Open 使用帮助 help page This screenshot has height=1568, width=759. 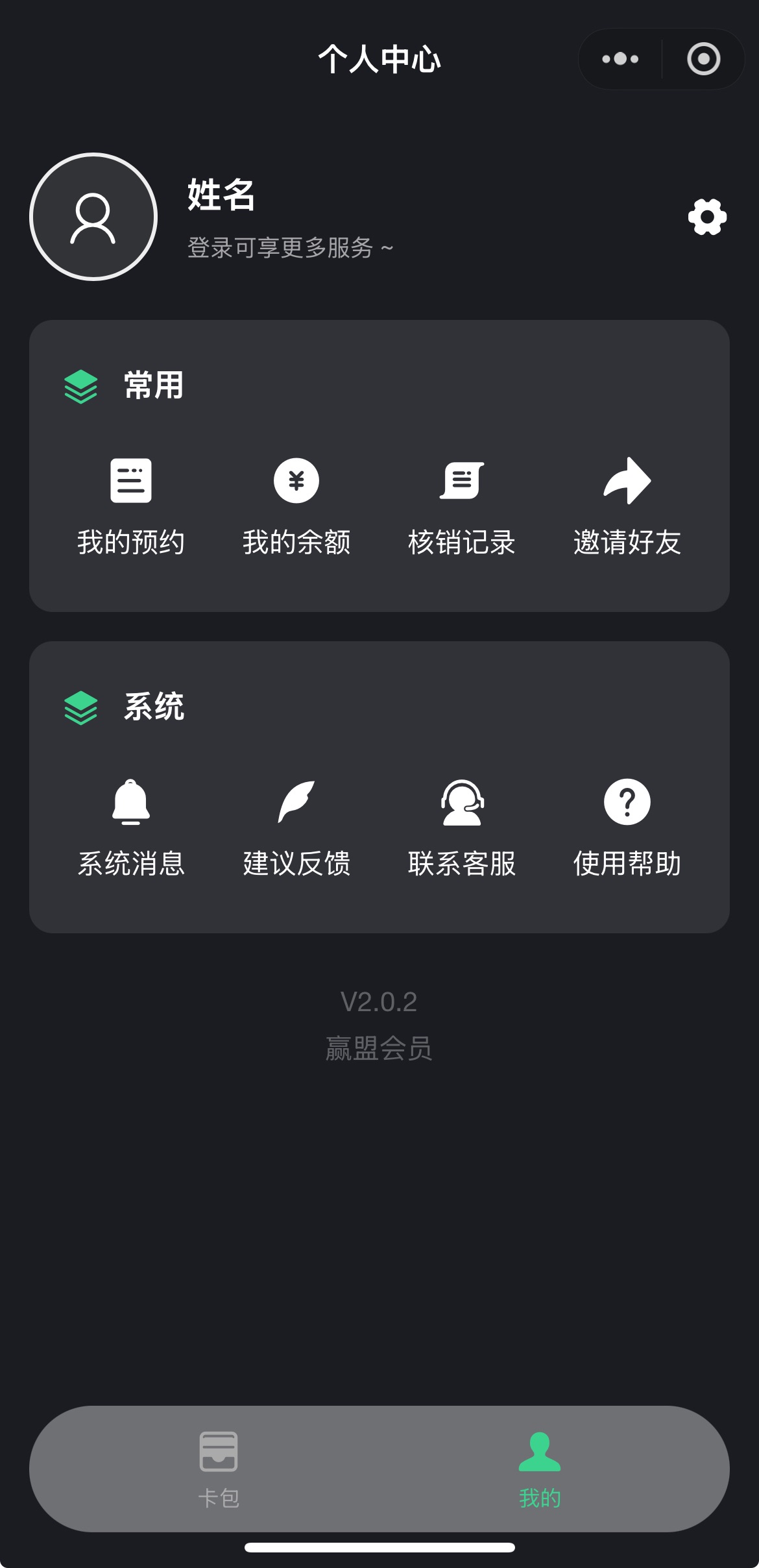[x=627, y=829]
